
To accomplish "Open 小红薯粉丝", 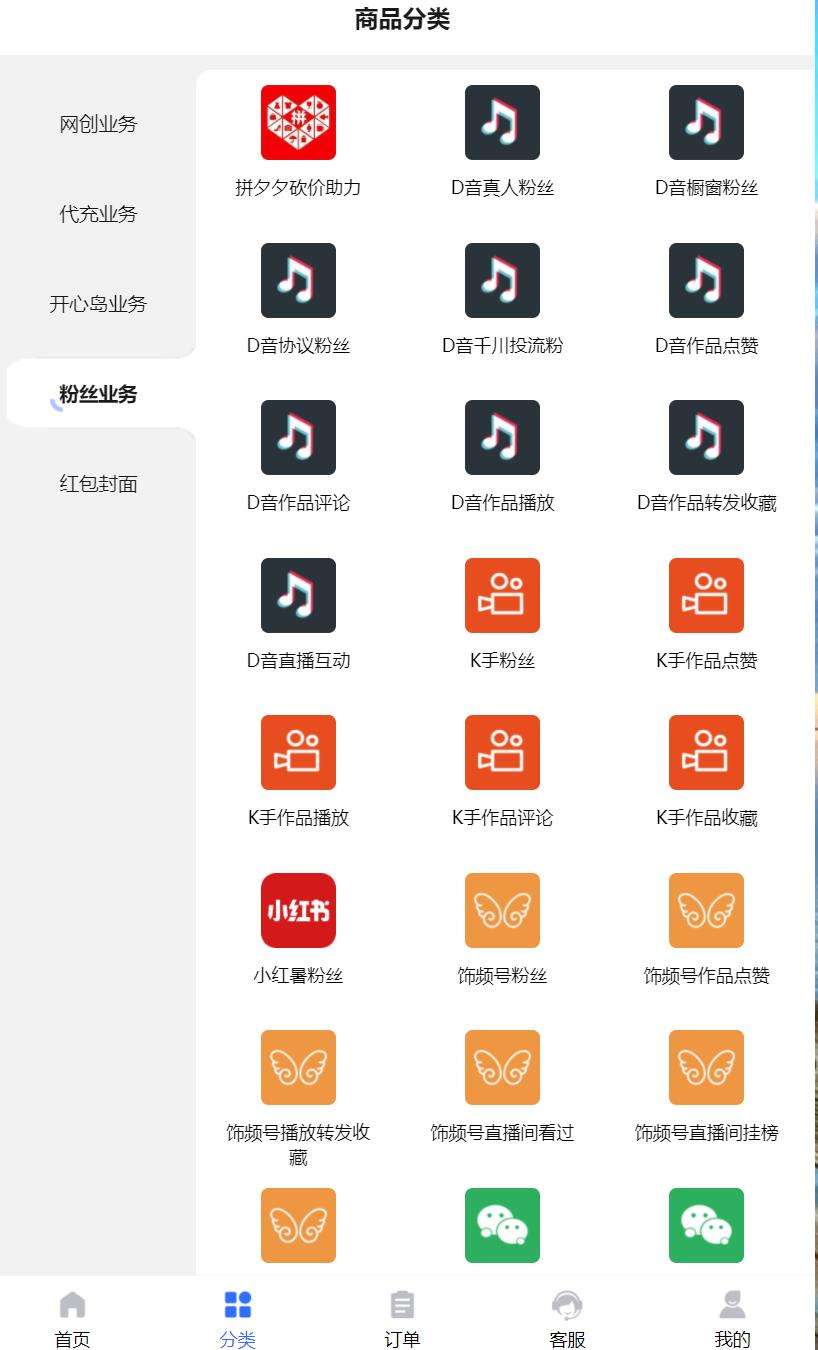I will click(x=298, y=929).
